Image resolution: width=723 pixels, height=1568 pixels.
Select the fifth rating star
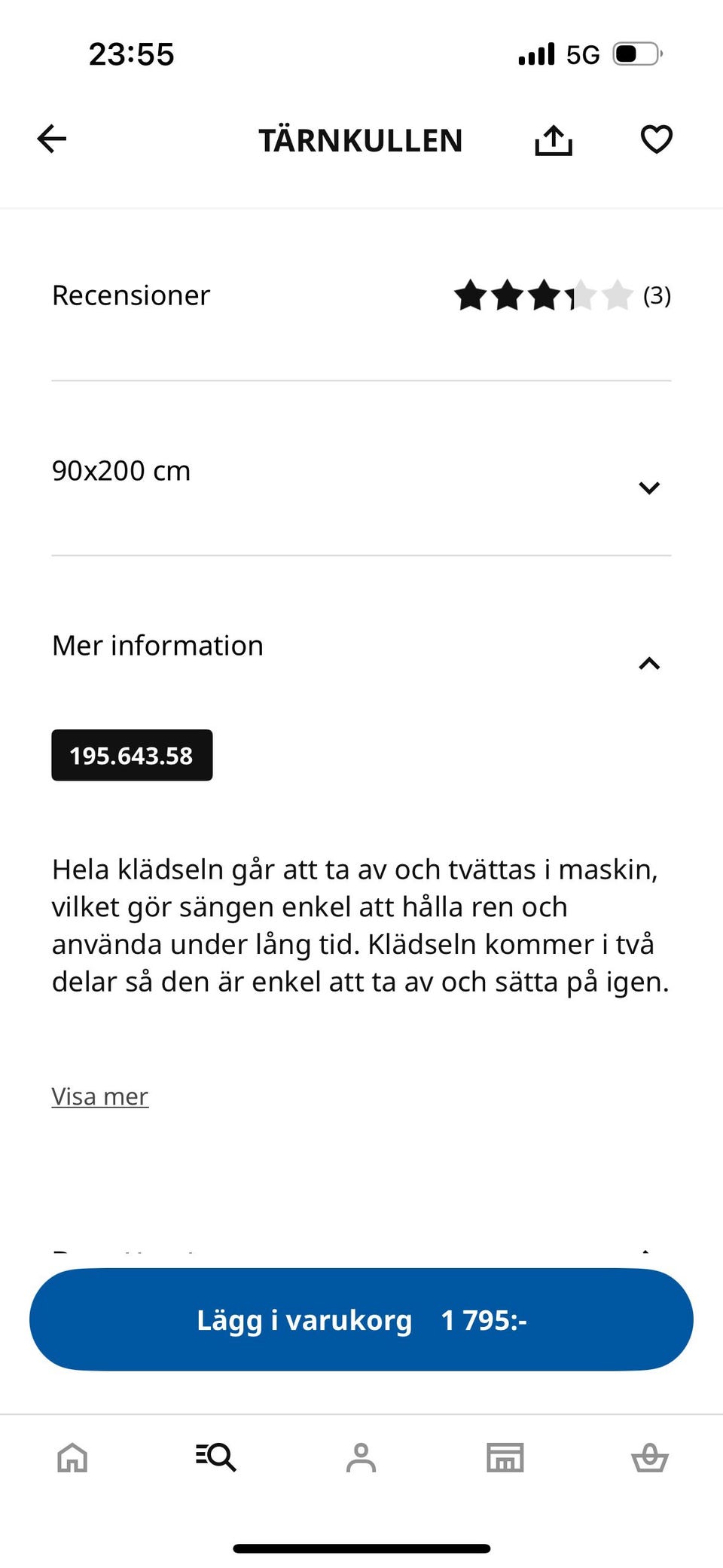[x=618, y=295]
